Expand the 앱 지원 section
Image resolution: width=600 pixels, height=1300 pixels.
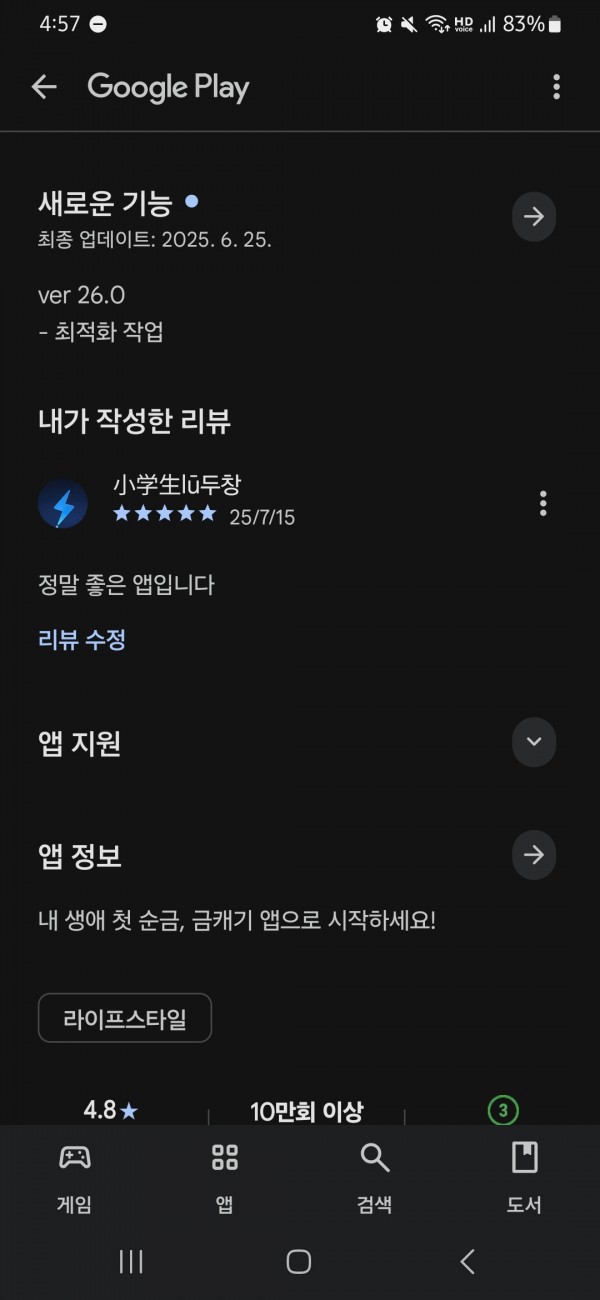coord(534,742)
